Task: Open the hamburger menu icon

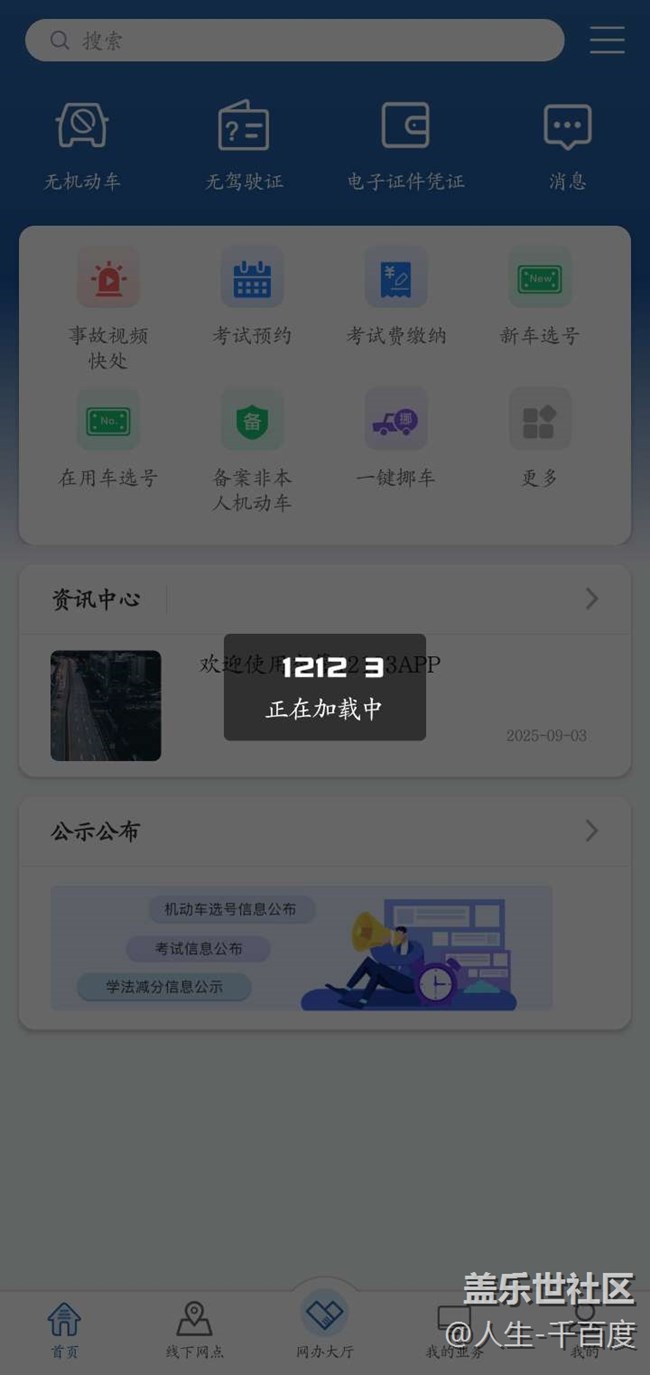Action: point(607,40)
